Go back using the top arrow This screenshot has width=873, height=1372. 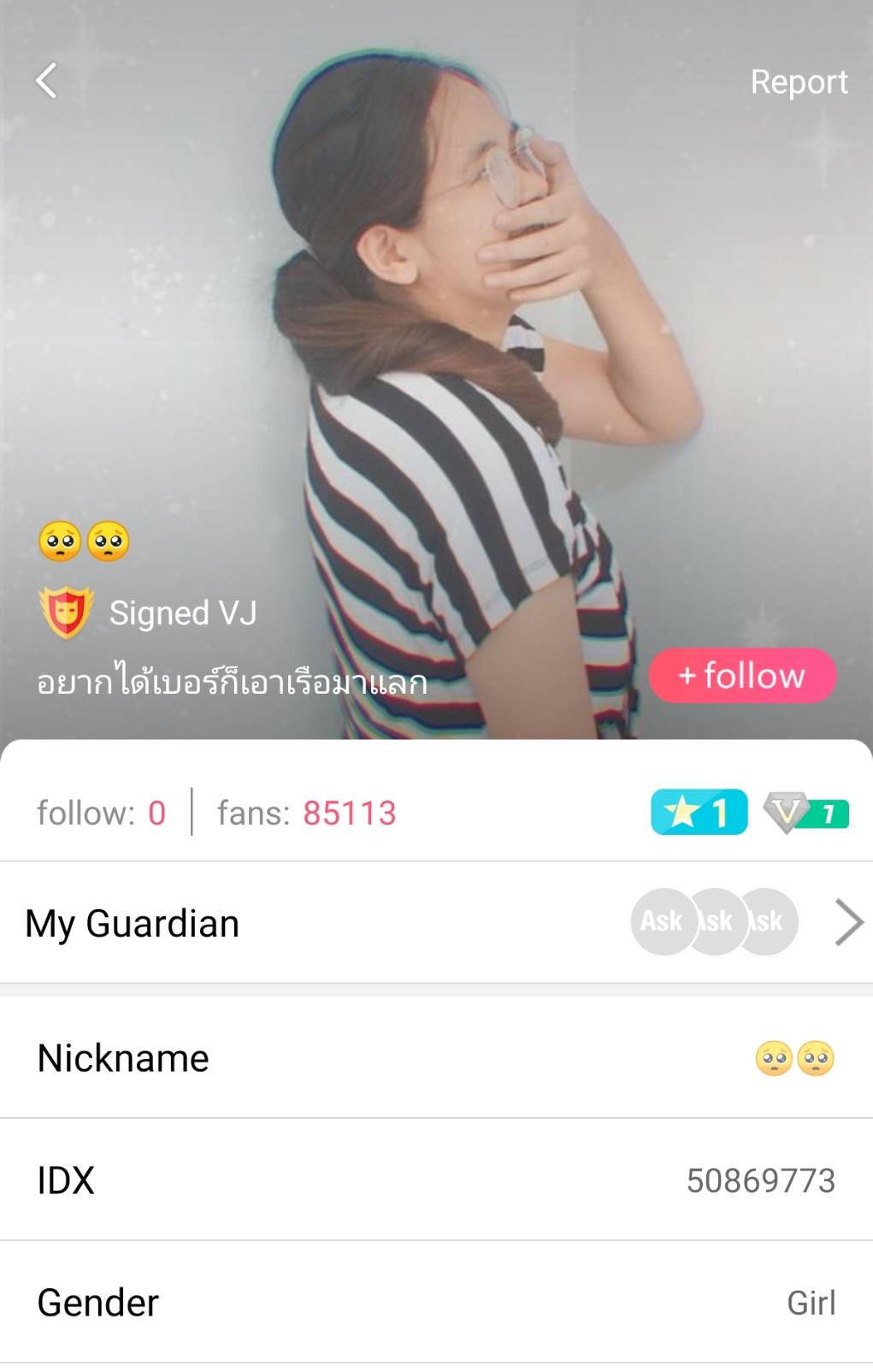tap(47, 81)
